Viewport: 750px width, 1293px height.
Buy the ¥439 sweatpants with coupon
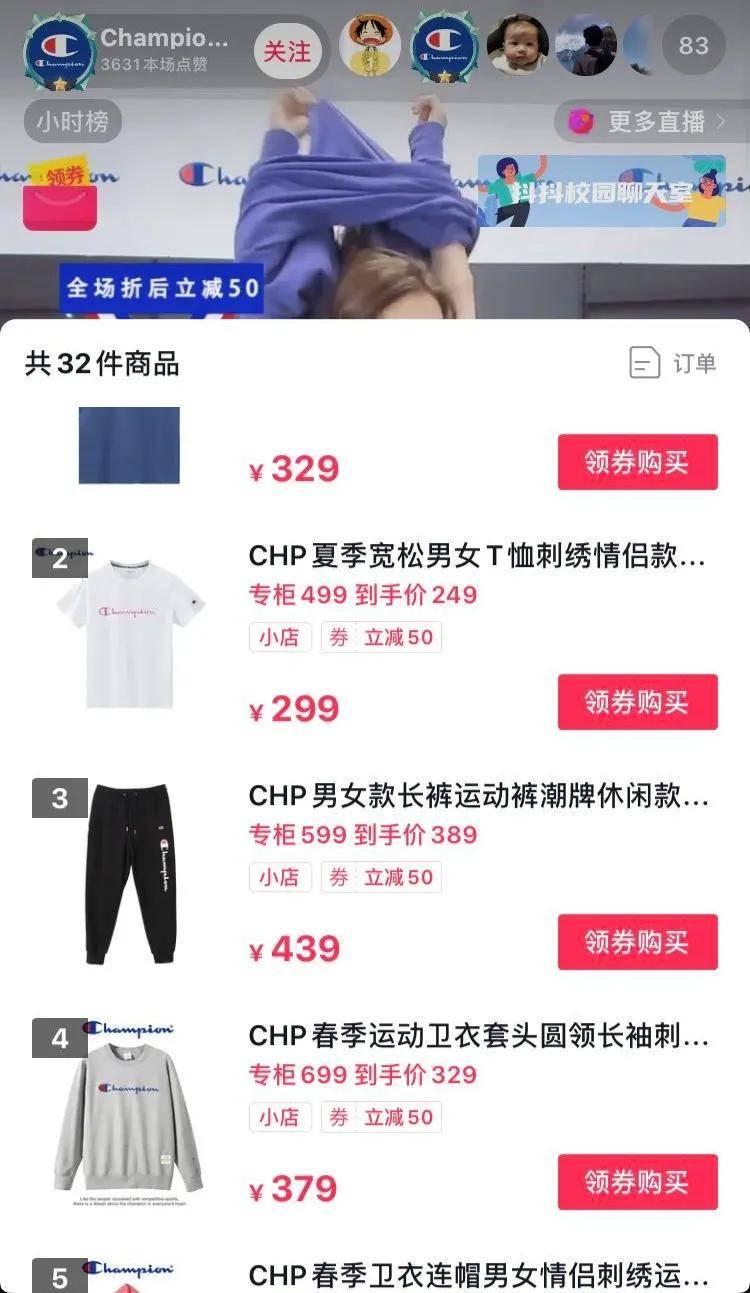pyautogui.click(x=637, y=942)
